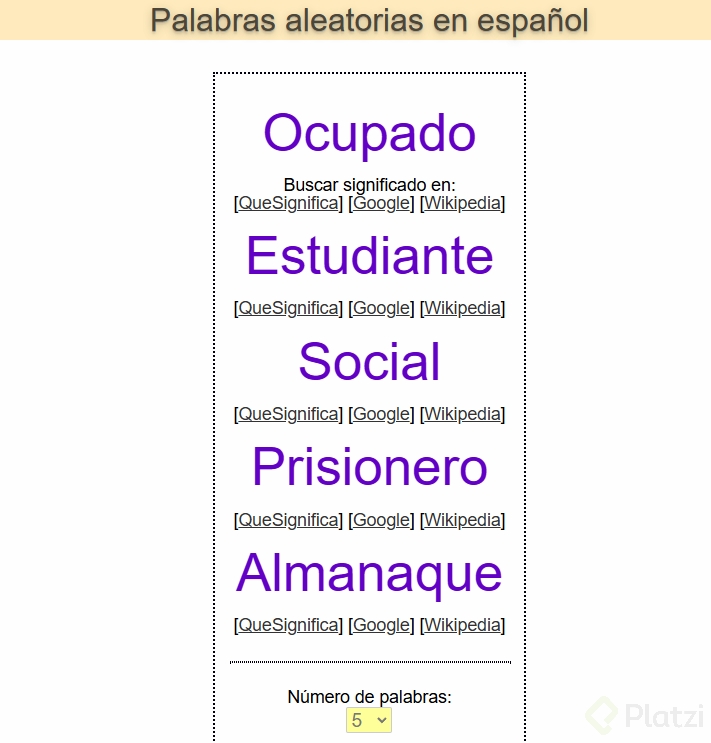The width and height of the screenshot is (711, 743).
Task: Open QueSignifica link for Social
Action: [x=288, y=414]
